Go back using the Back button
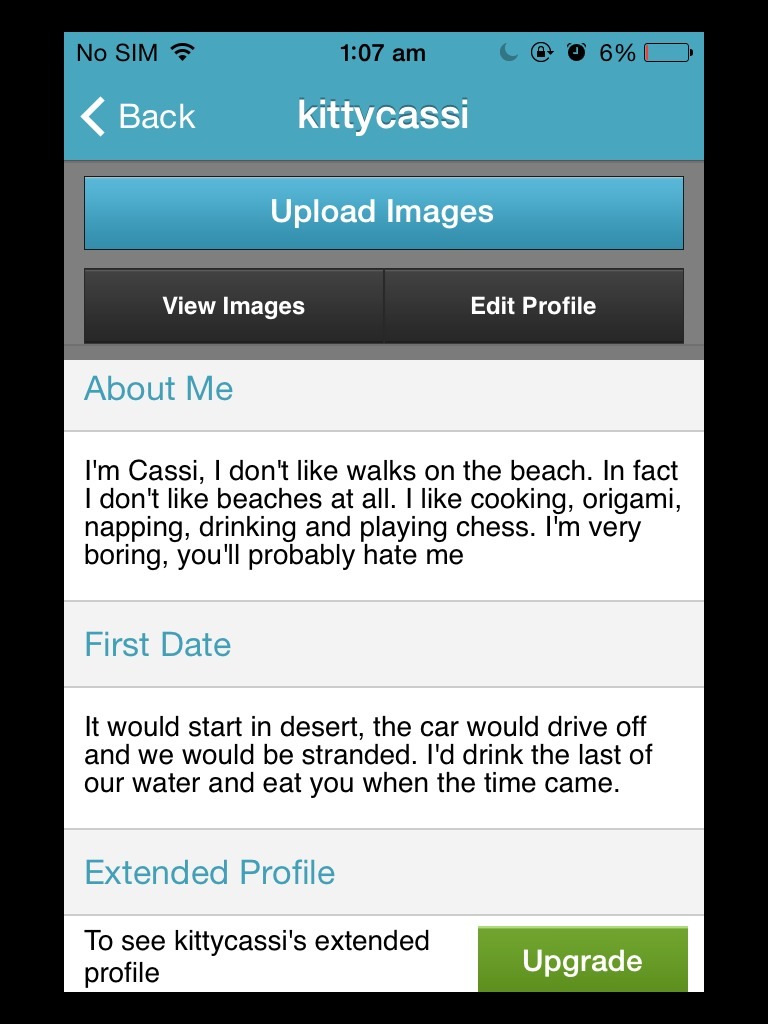This screenshot has width=768, height=1024. pyautogui.click(x=138, y=116)
